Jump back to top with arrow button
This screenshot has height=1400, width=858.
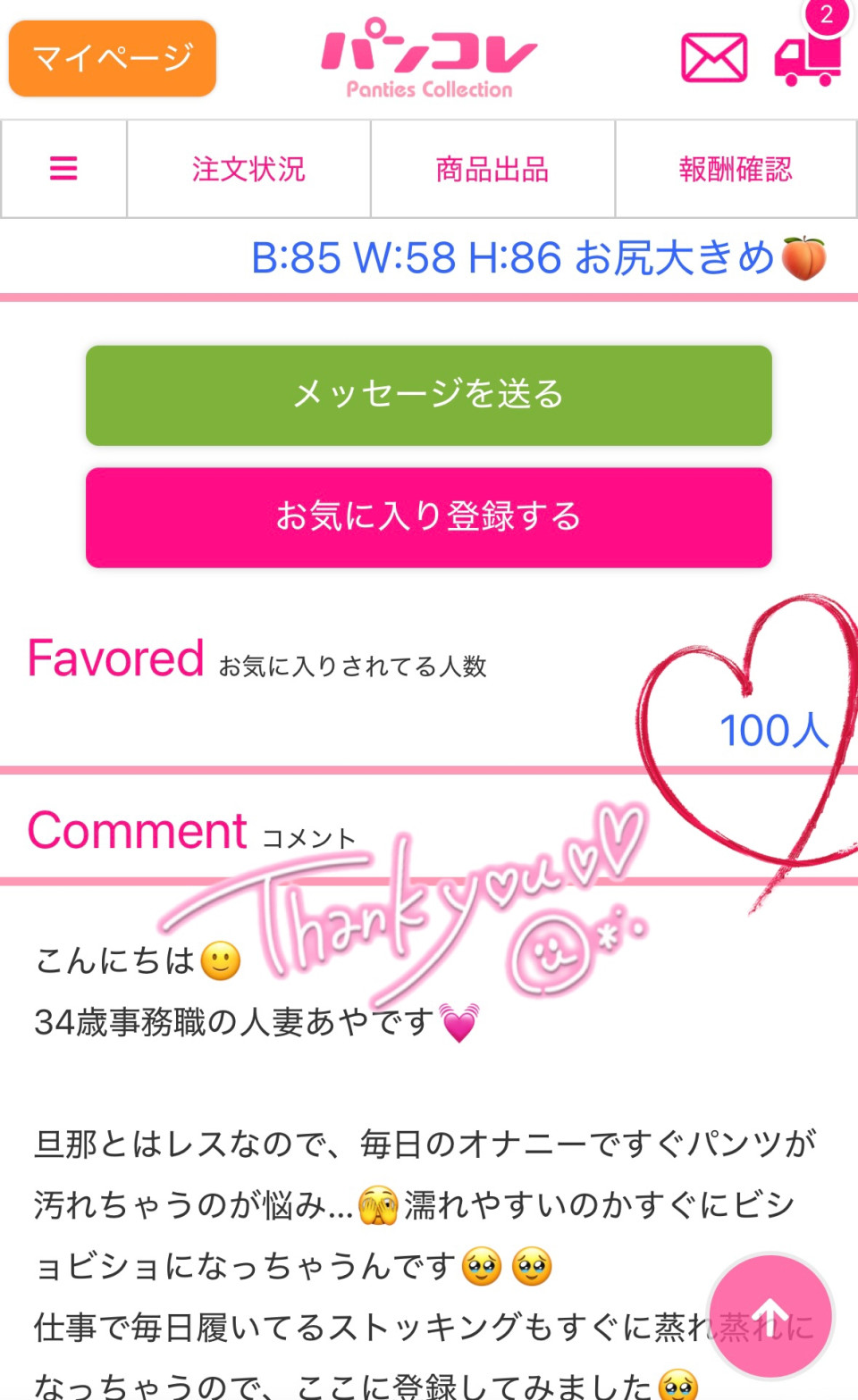[770, 1316]
